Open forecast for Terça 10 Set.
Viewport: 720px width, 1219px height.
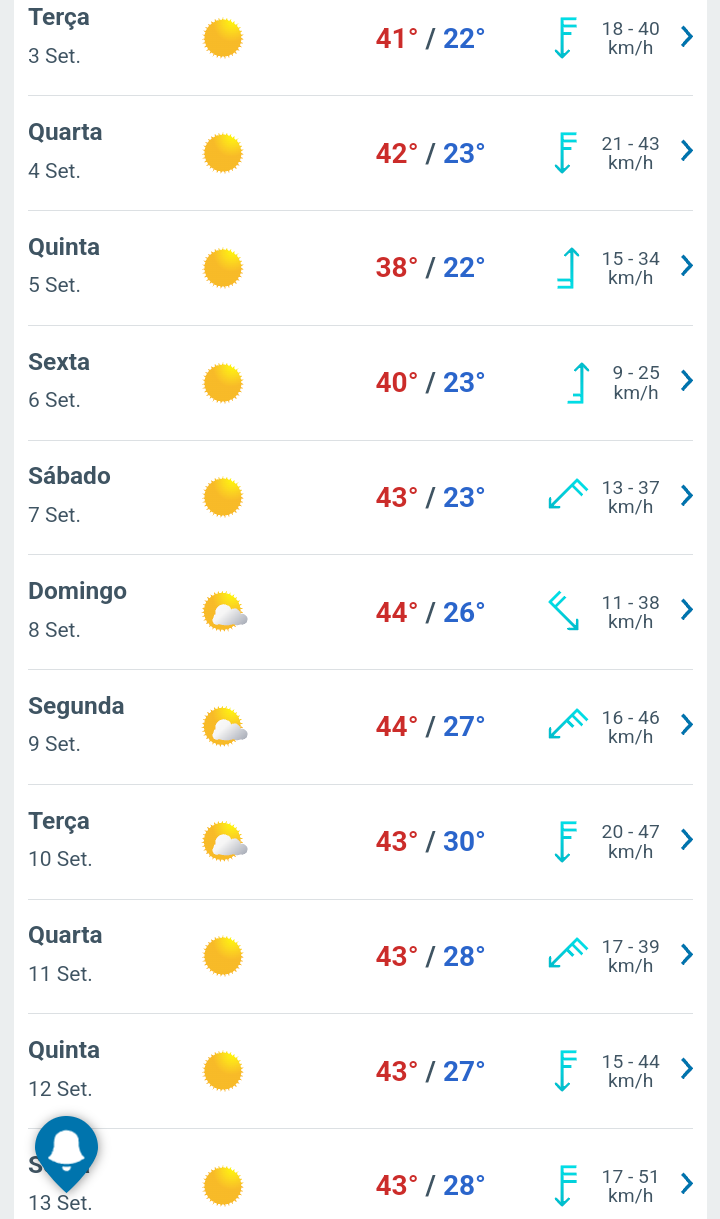click(x=360, y=842)
